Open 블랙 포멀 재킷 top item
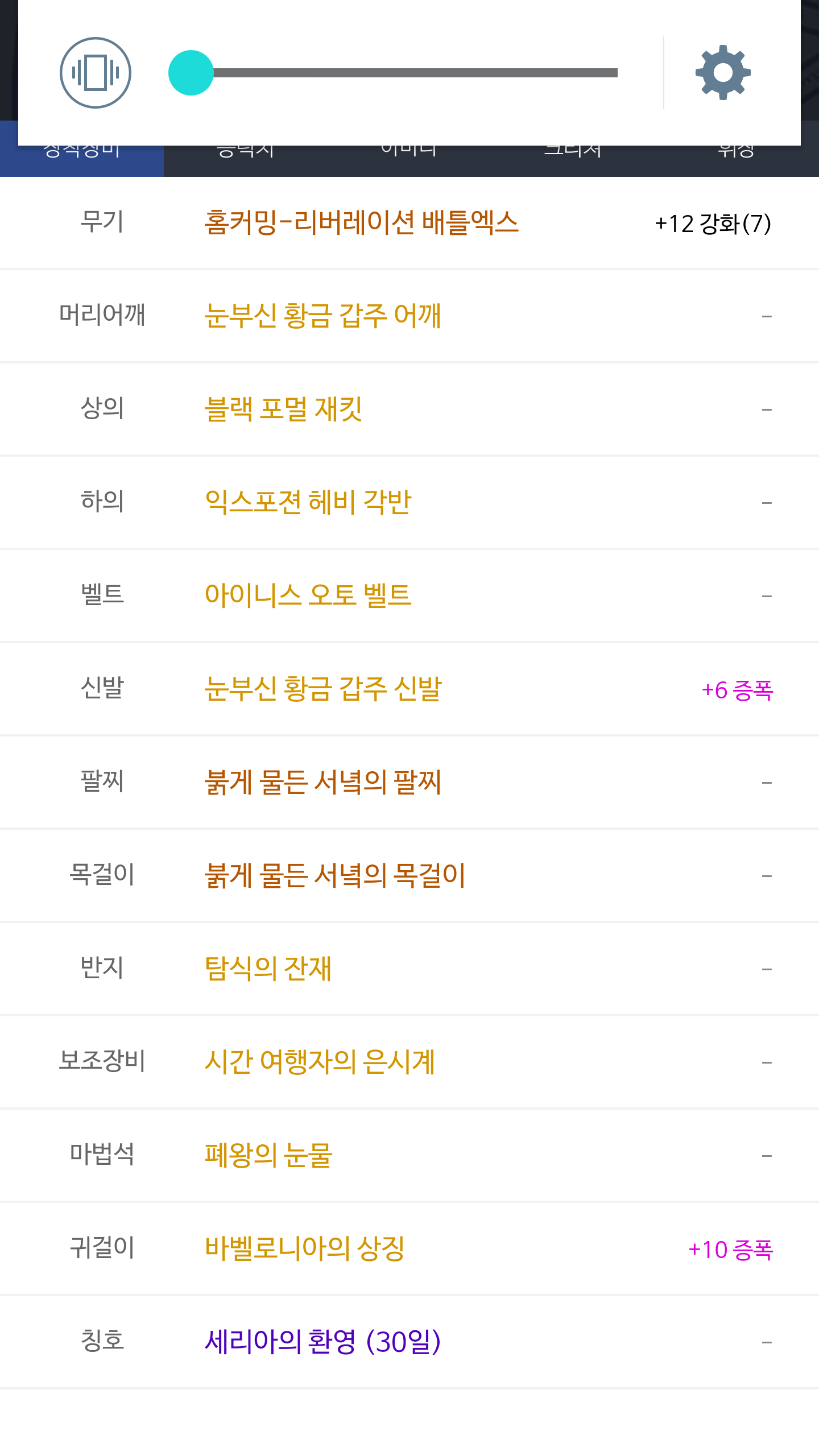Image resolution: width=819 pixels, height=1456 pixels. tap(283, 409)
